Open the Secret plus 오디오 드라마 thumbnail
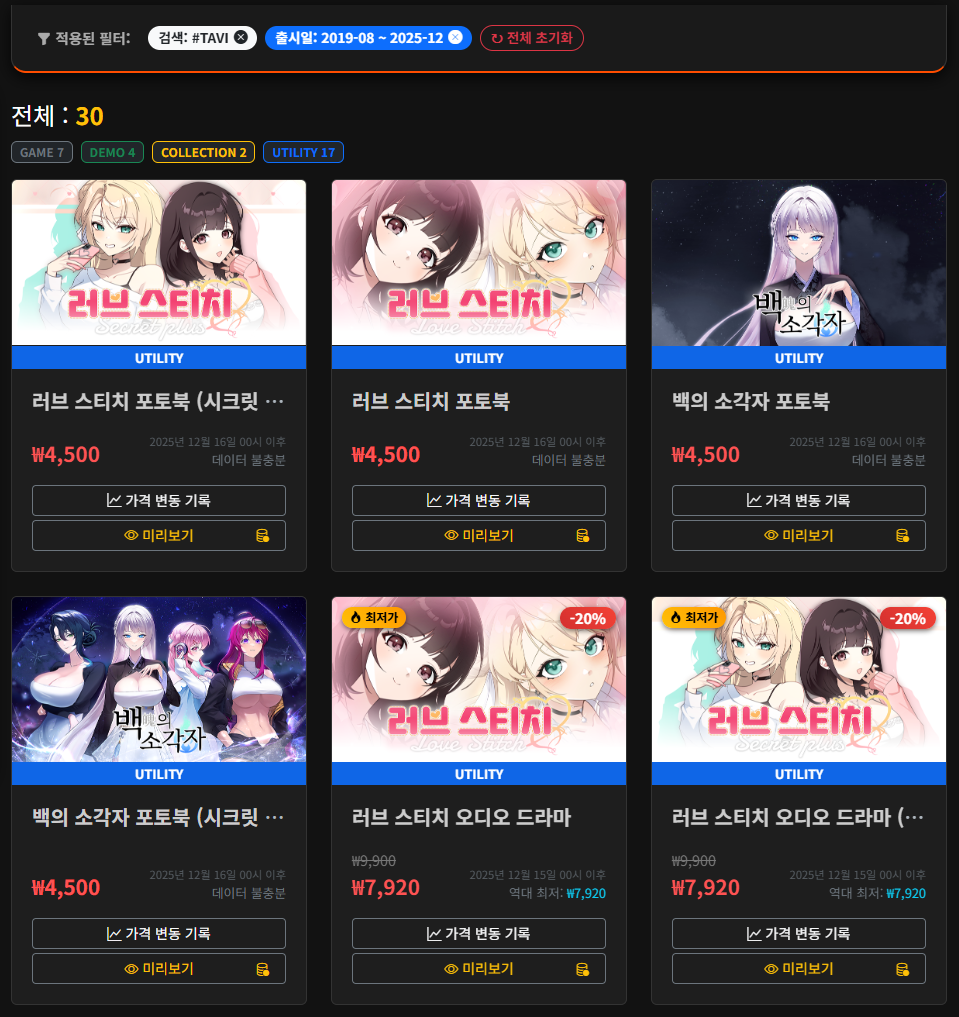959x1017 pixels. point(798,680)
